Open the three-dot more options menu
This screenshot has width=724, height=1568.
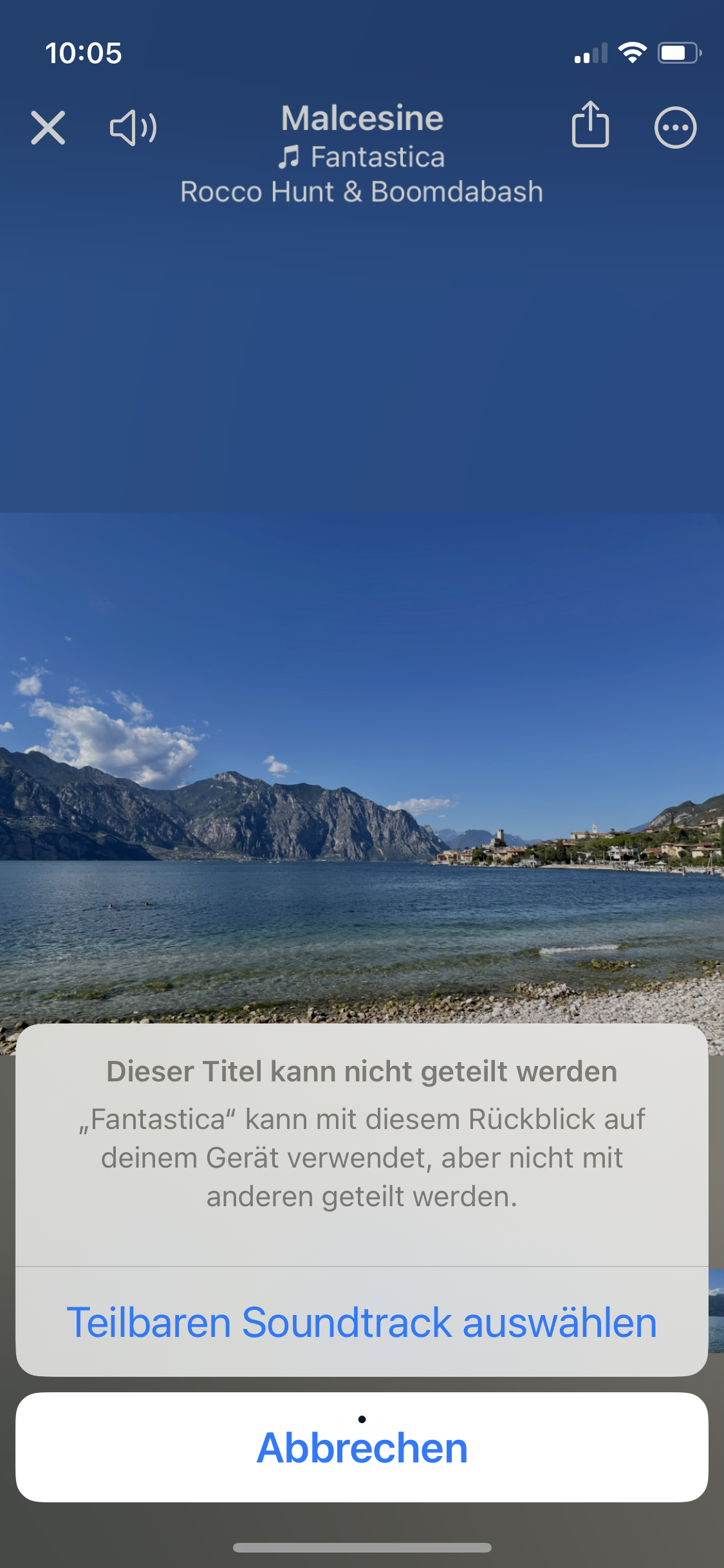pos(675,127)
